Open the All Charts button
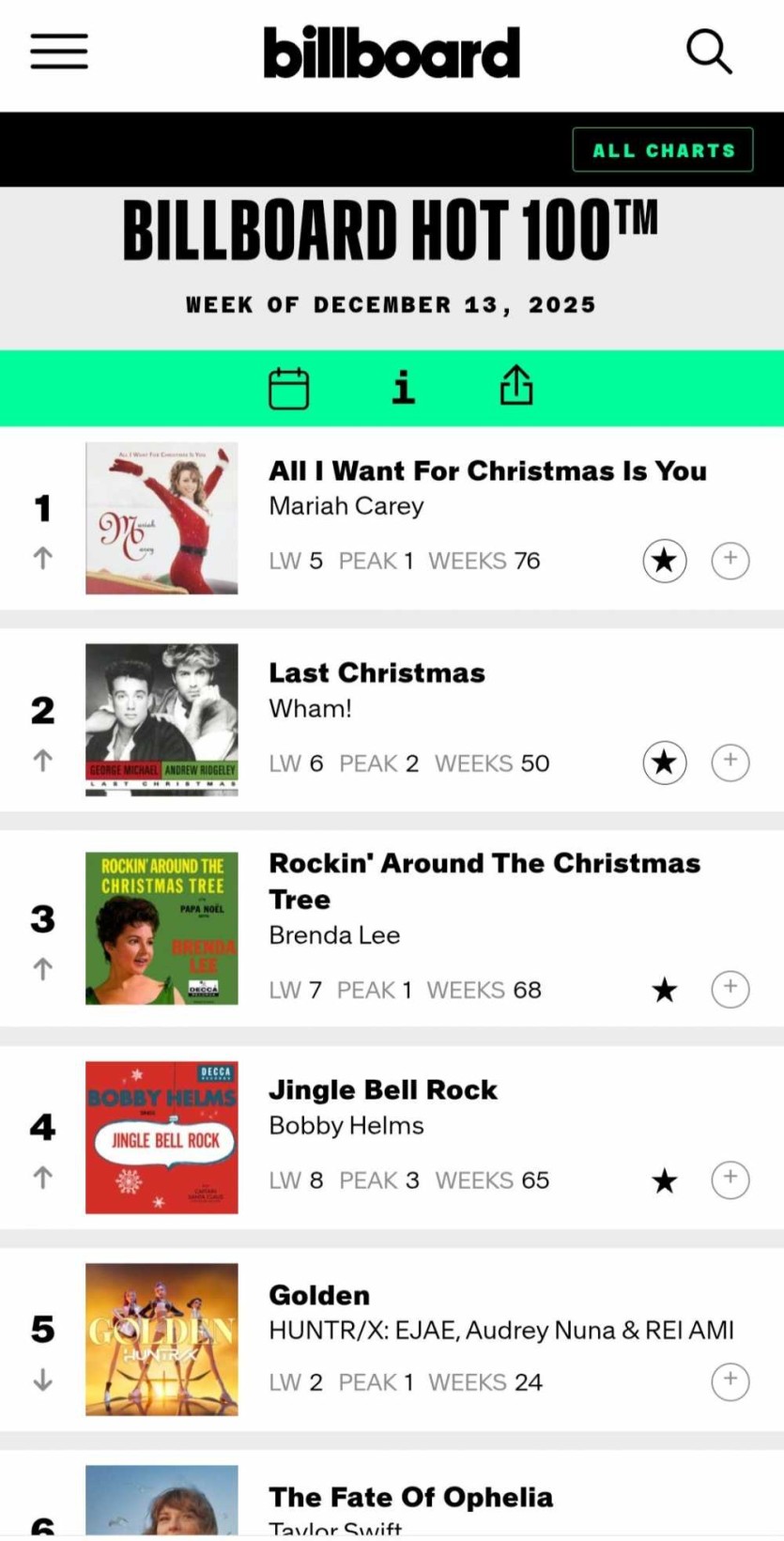 (663, 150)
